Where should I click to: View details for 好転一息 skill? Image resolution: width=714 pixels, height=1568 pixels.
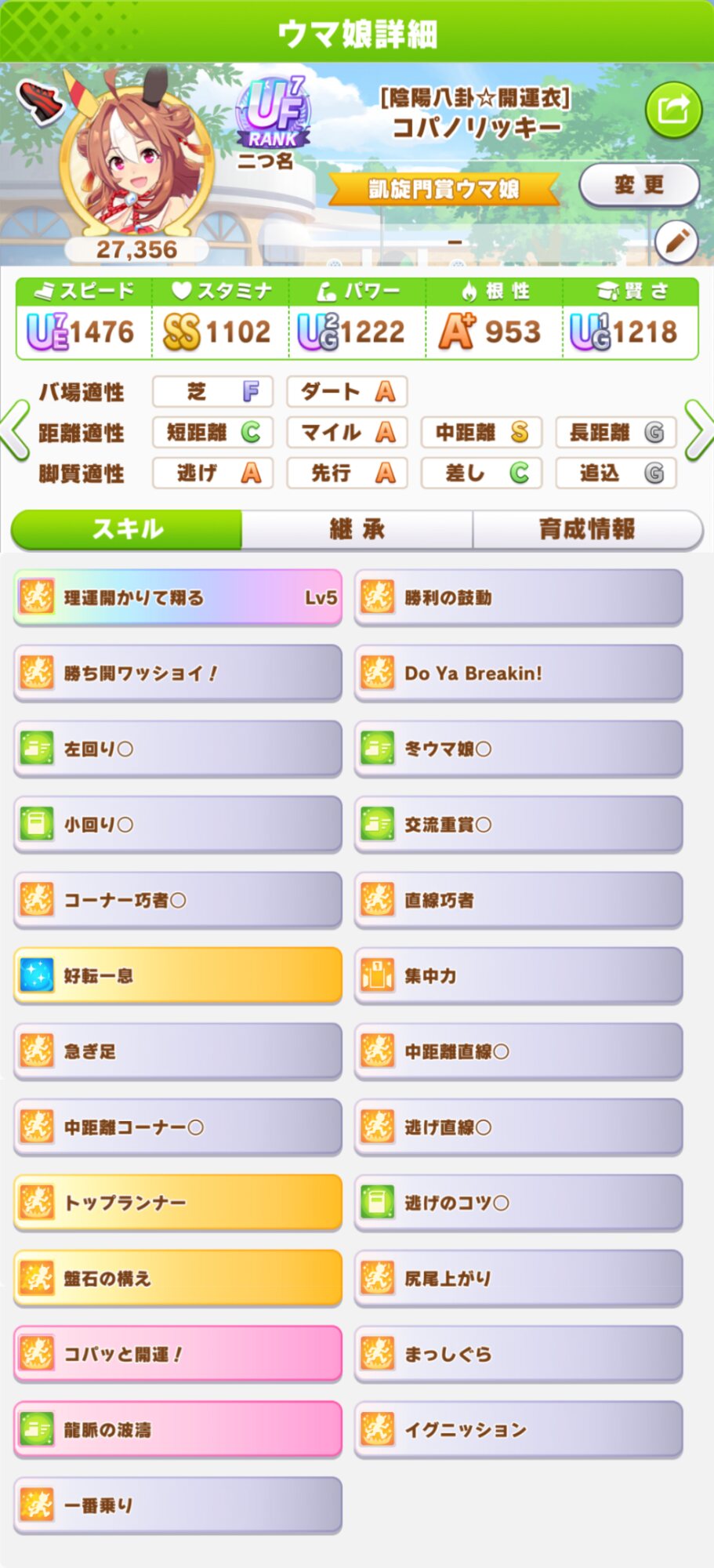(178, 975)
